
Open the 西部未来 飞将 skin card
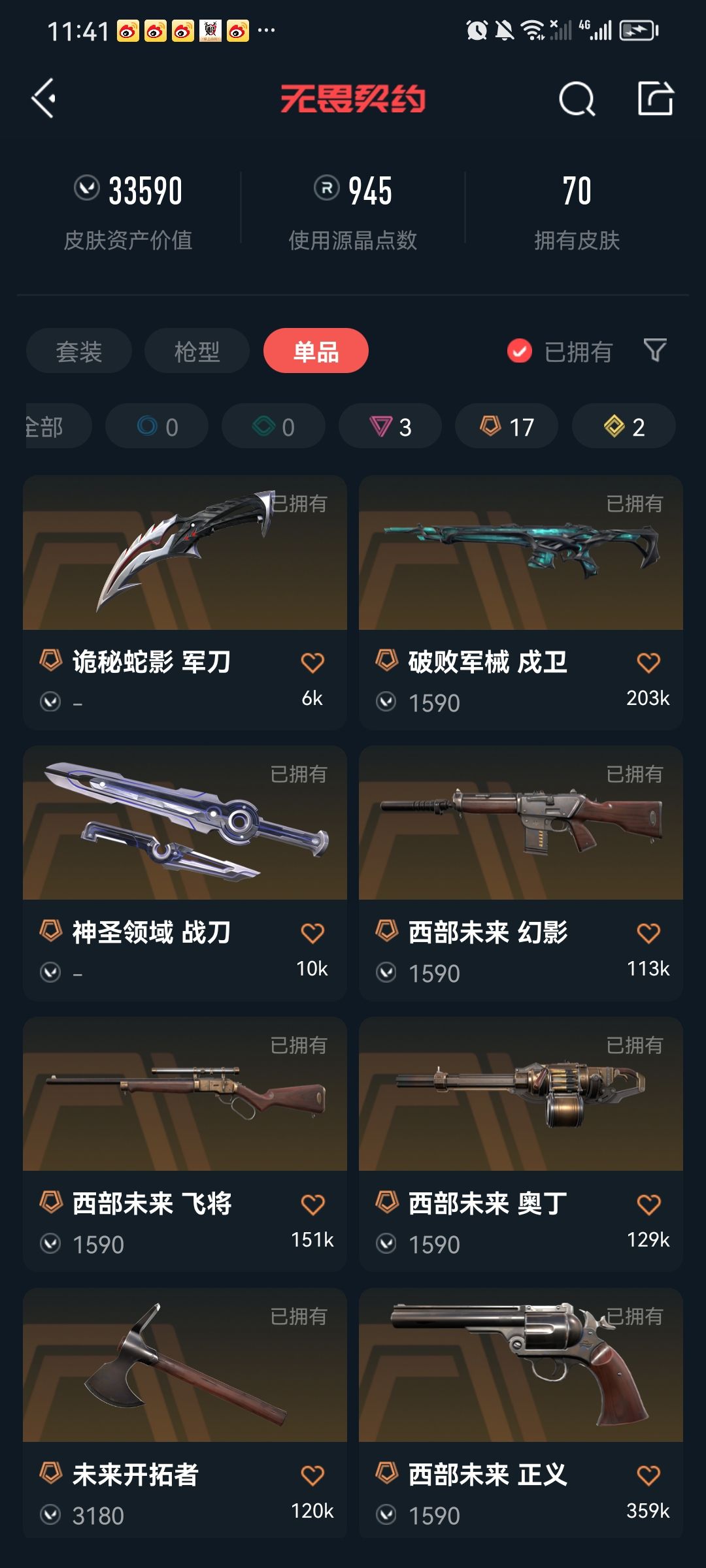[x=185, y=1144]
